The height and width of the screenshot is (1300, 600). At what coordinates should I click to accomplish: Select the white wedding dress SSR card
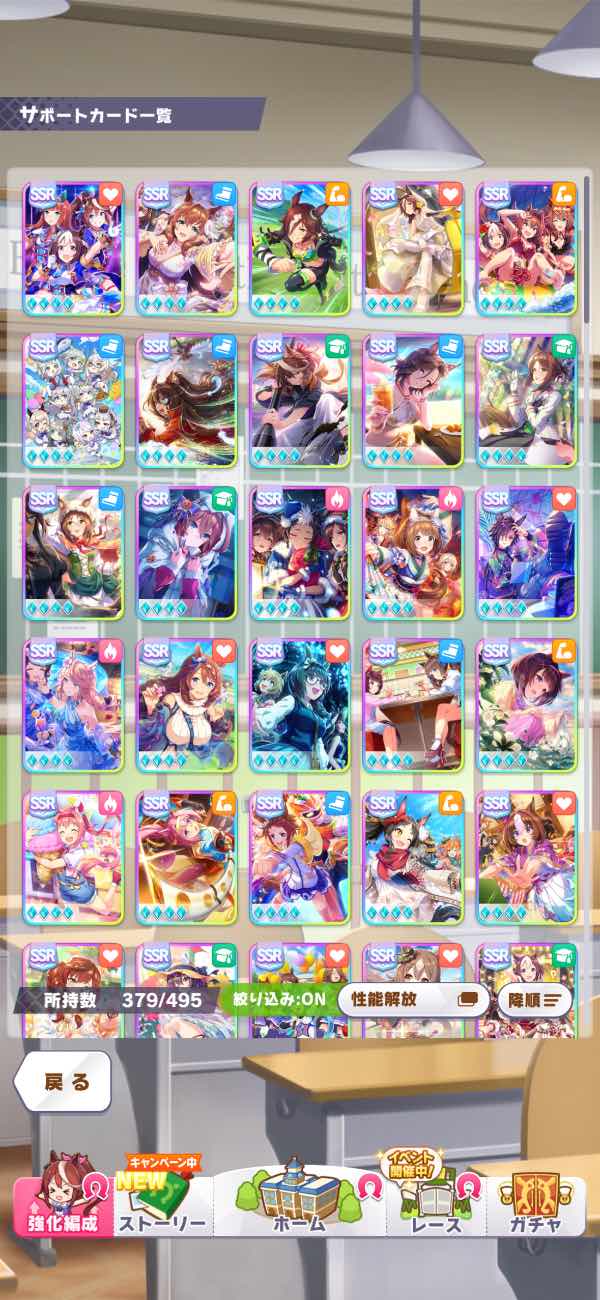pyautogui.click(x=413, y=248)
